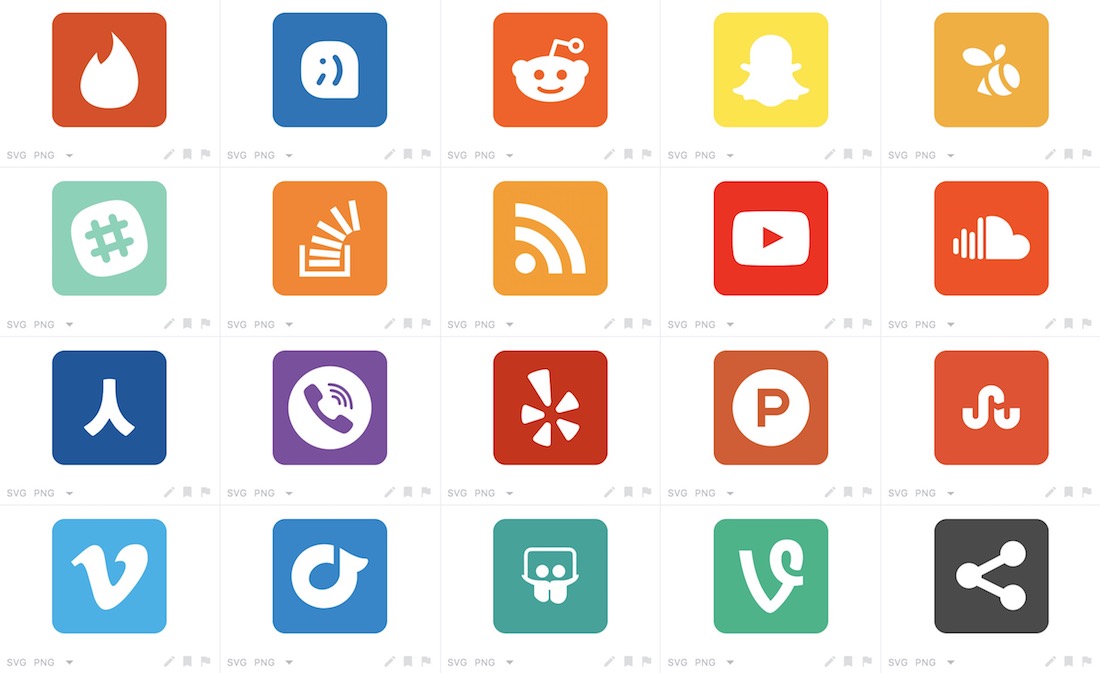Download SVG of the Slack icon
The image size is (1100, 673).
(16, 324)
